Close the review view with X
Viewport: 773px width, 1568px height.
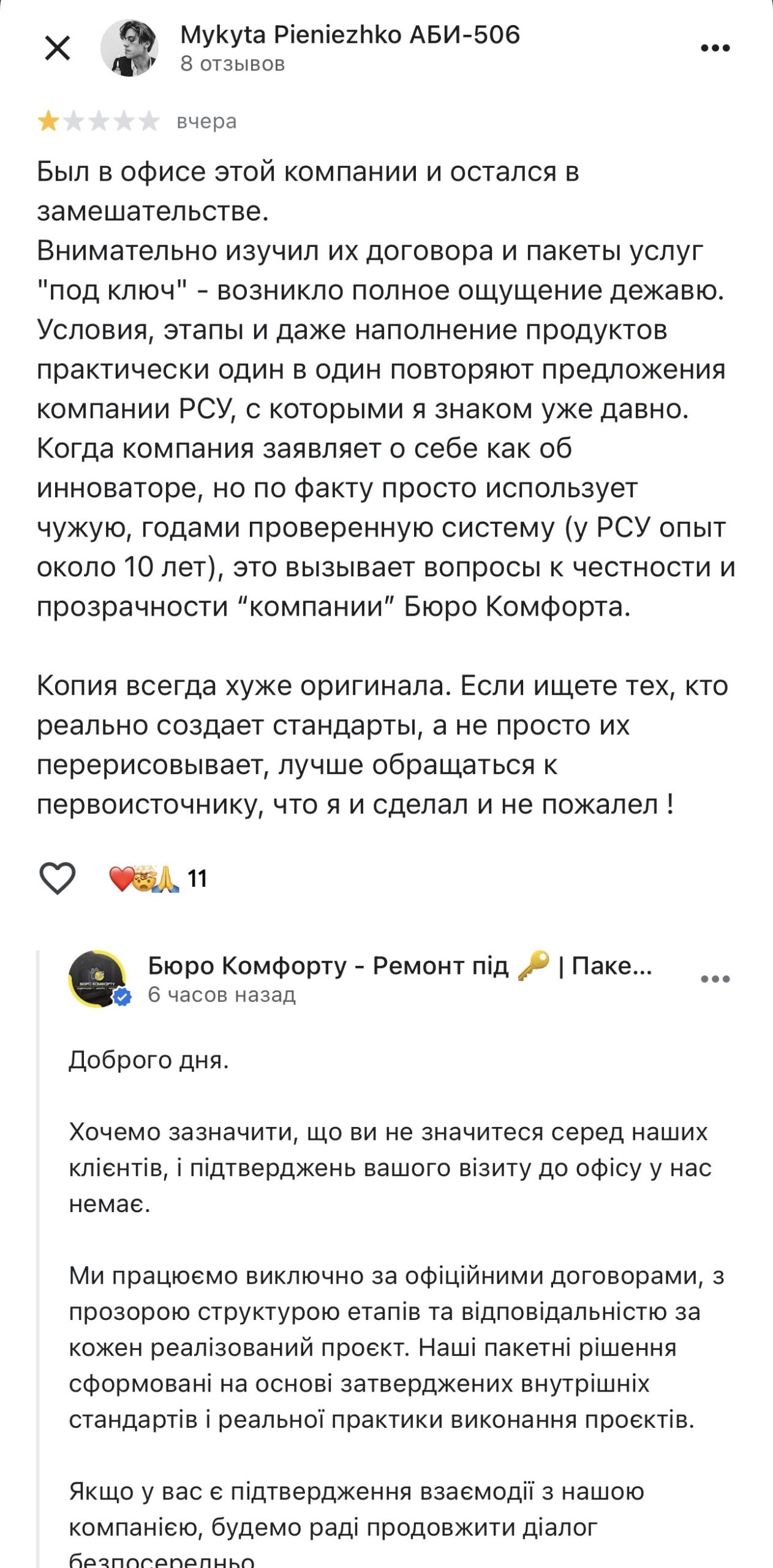(58, 48)
